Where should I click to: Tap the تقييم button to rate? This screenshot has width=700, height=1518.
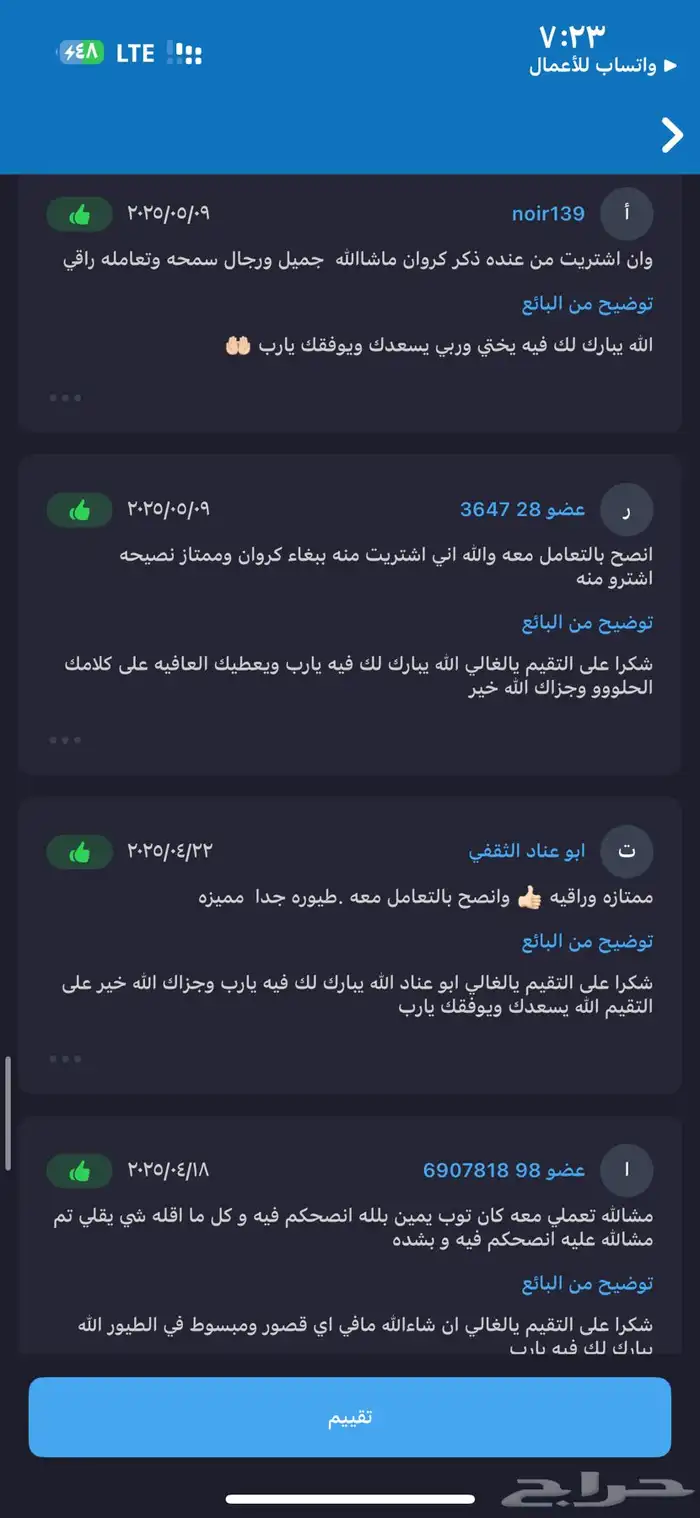350,1417
